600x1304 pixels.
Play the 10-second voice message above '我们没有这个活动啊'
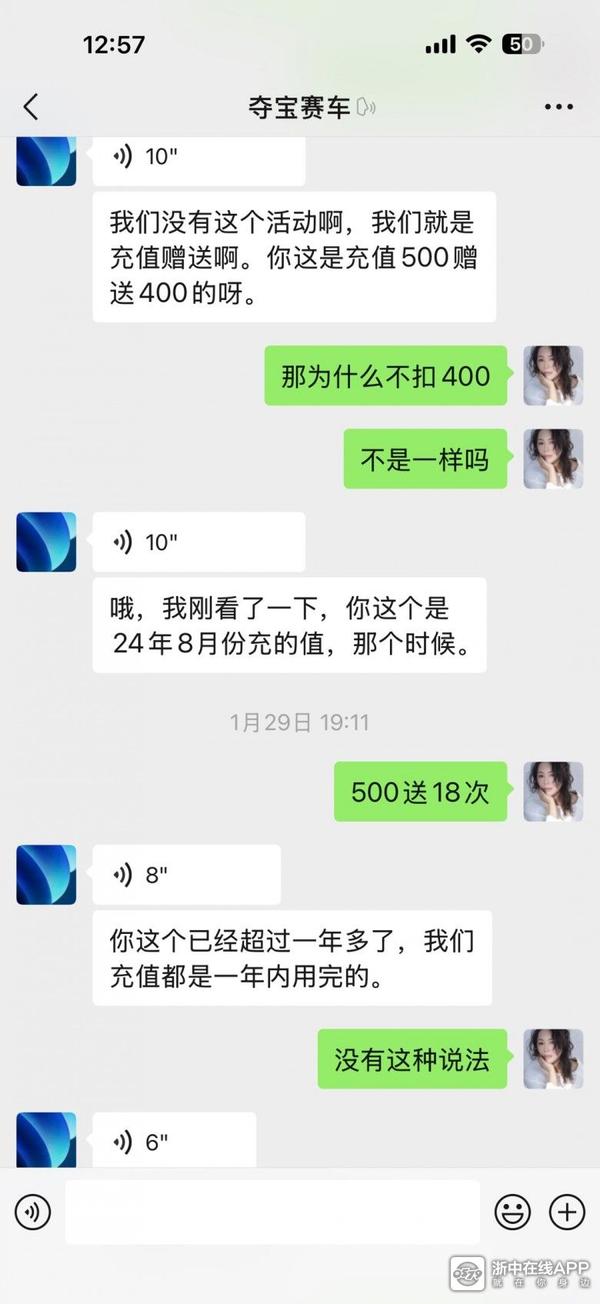pyautogui.click(x=198, y=160)
